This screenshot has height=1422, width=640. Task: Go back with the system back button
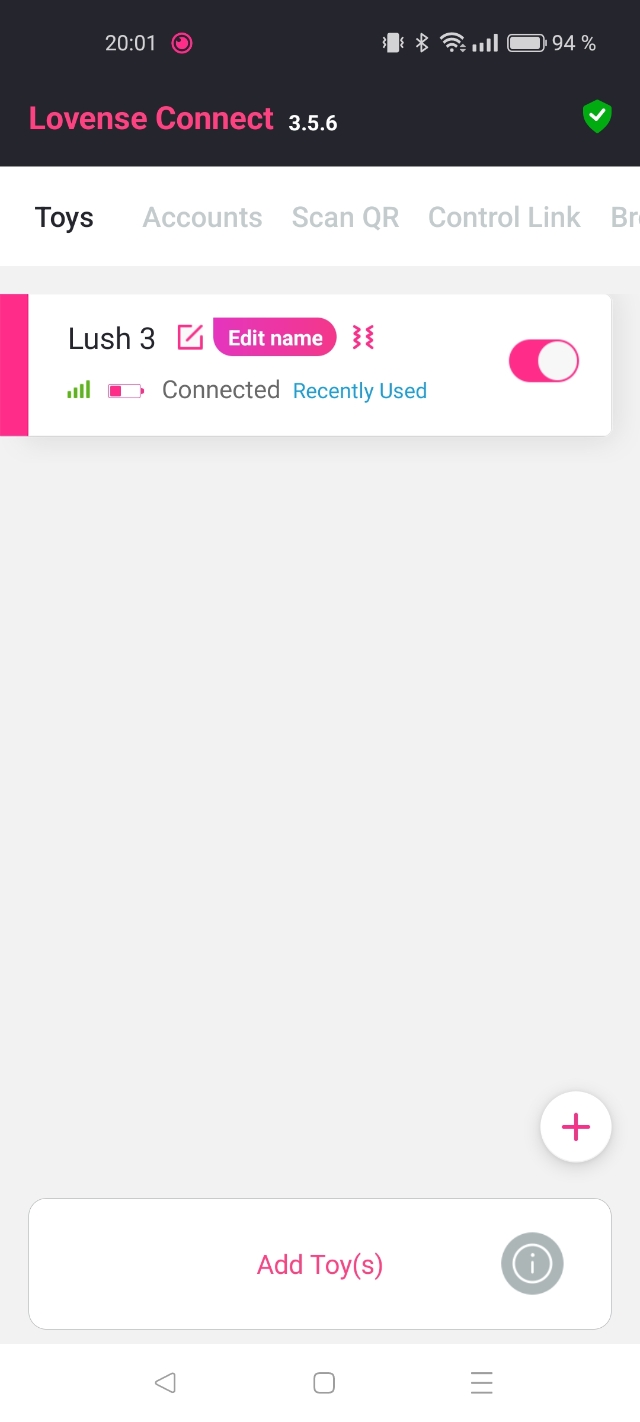pos(165,1383)
